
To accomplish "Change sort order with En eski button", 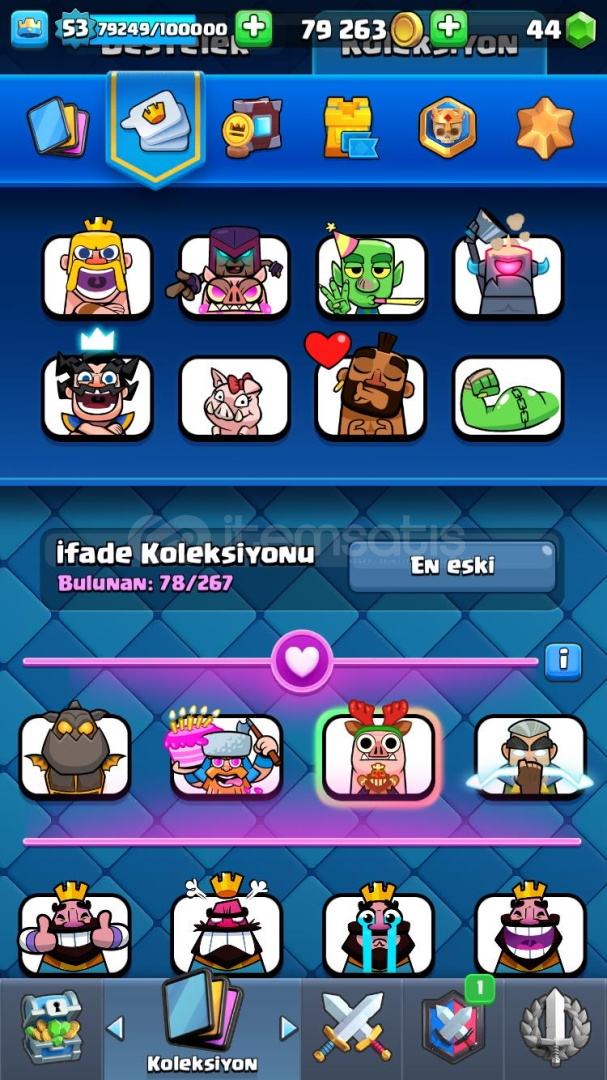I will point(452,566).
